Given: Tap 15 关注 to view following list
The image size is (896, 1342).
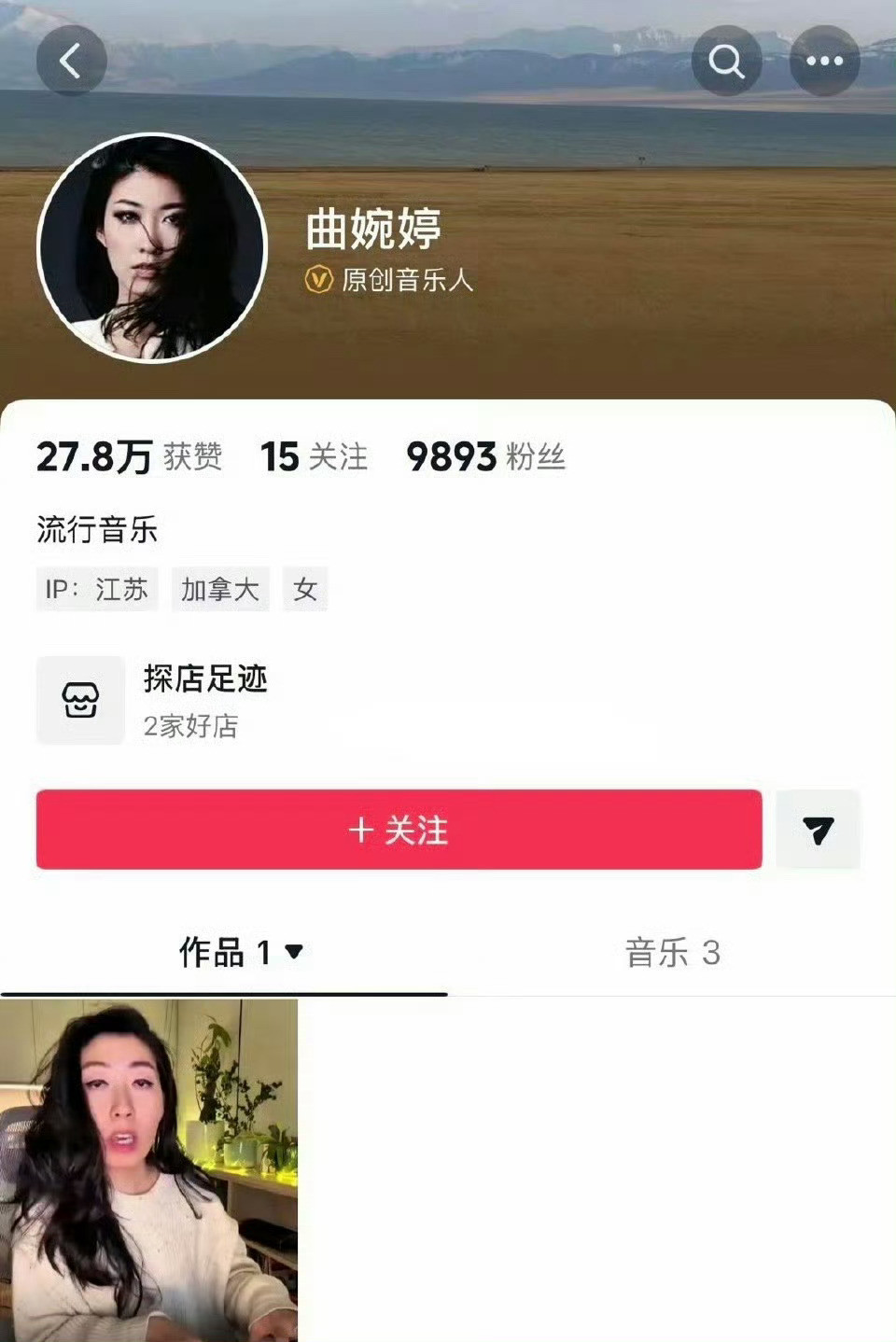Looking at the screenshot, I should [x=314, y=456].
